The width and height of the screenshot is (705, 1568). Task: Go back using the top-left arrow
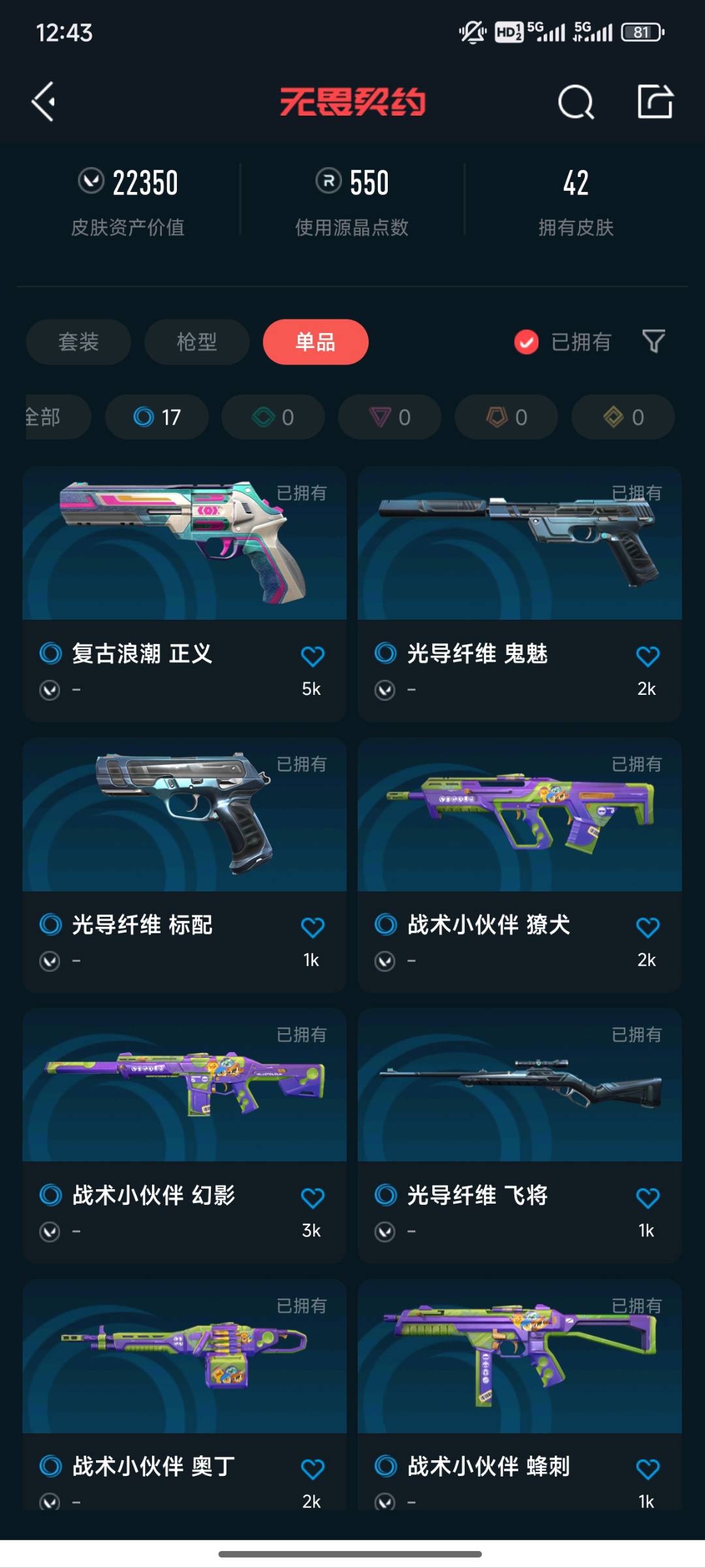(44, 102)
